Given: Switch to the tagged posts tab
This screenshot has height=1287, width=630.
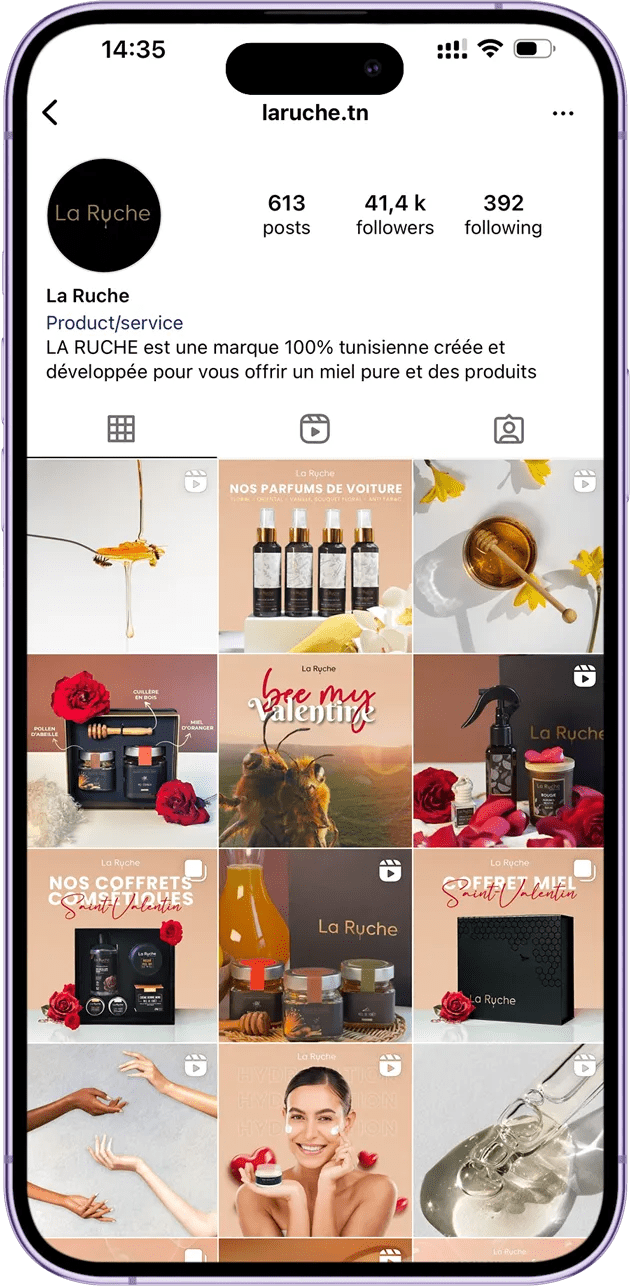Looking at the screenshot, I should click(x=509, y=429).
